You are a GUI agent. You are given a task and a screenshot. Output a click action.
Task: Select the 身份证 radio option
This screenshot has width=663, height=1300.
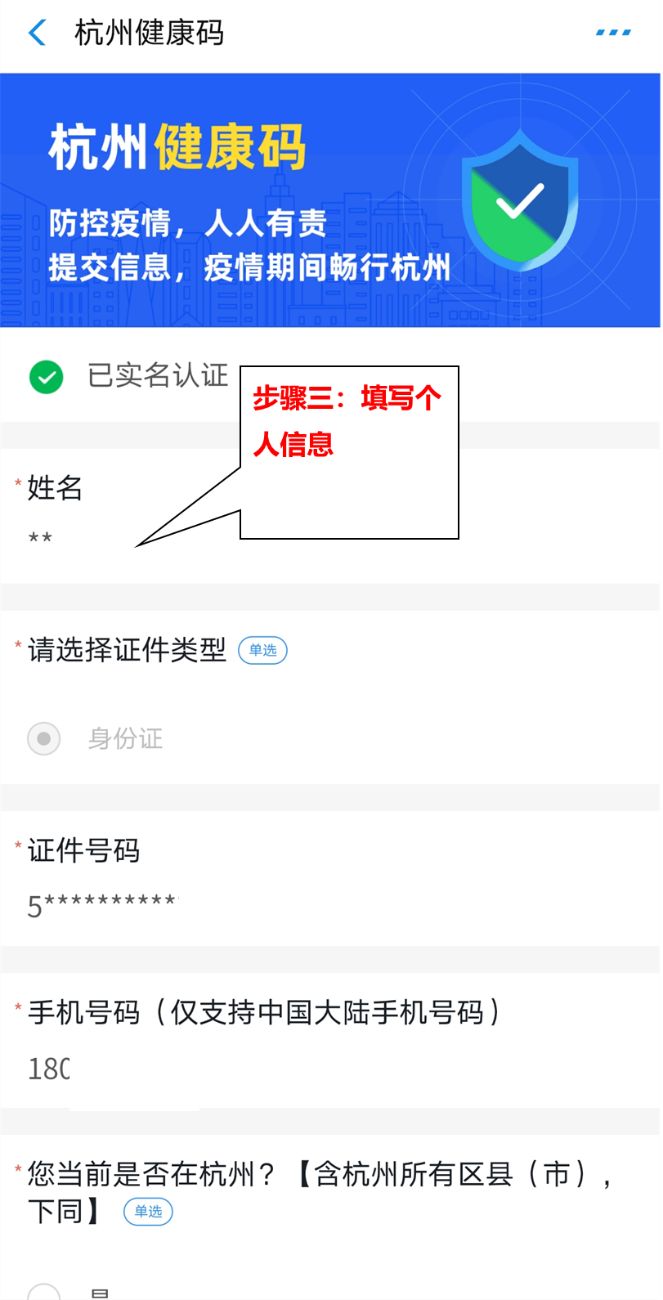tap(44, 739)
